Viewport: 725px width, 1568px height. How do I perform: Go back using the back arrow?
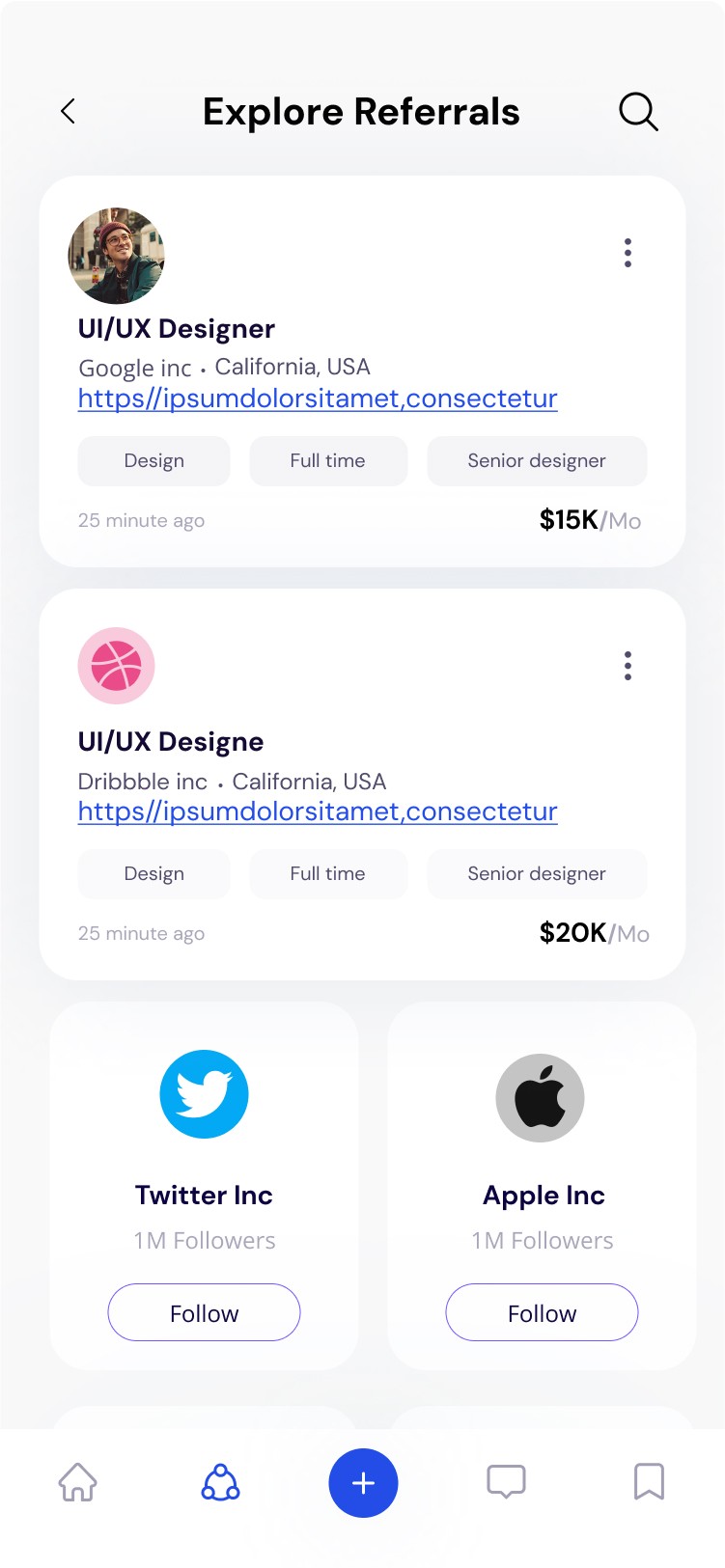68,111
